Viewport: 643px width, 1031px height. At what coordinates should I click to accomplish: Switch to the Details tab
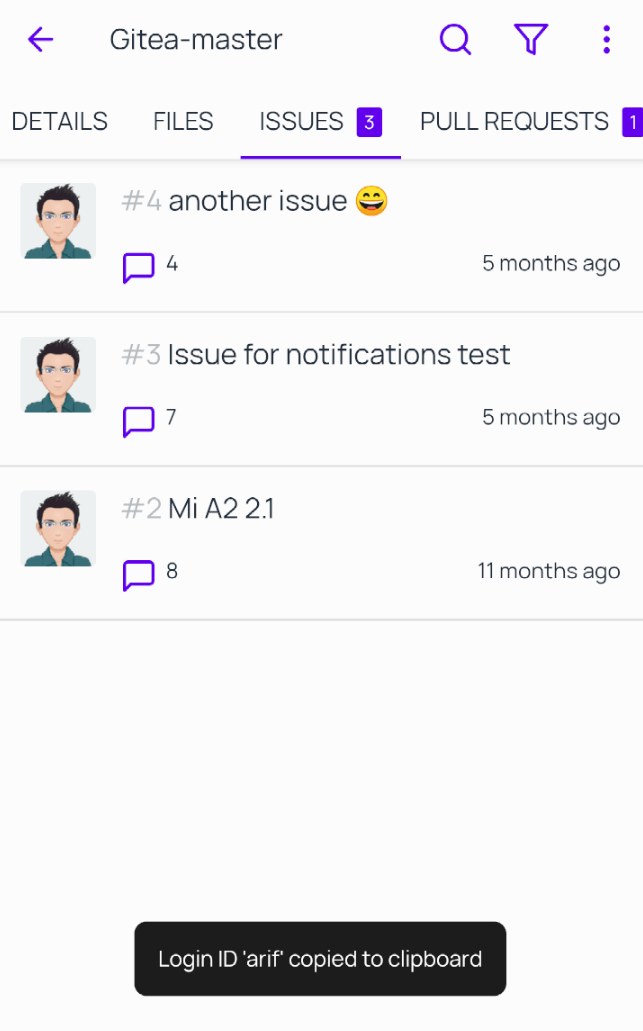pos(59,122)
